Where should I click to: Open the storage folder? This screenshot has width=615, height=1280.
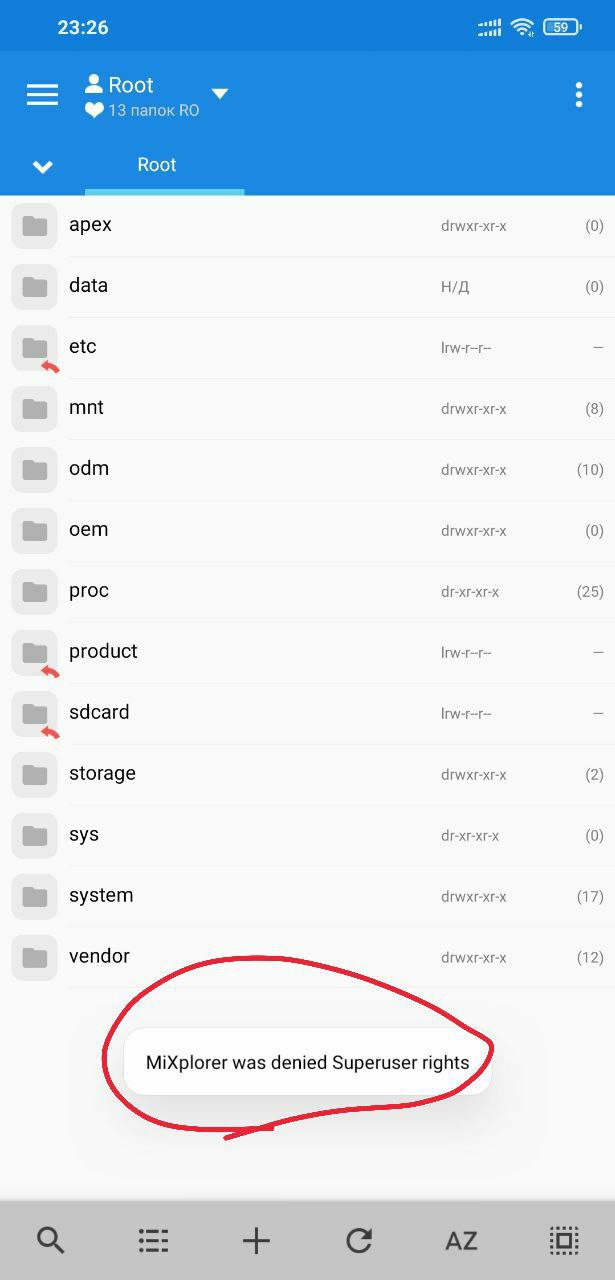click(307, 775)
